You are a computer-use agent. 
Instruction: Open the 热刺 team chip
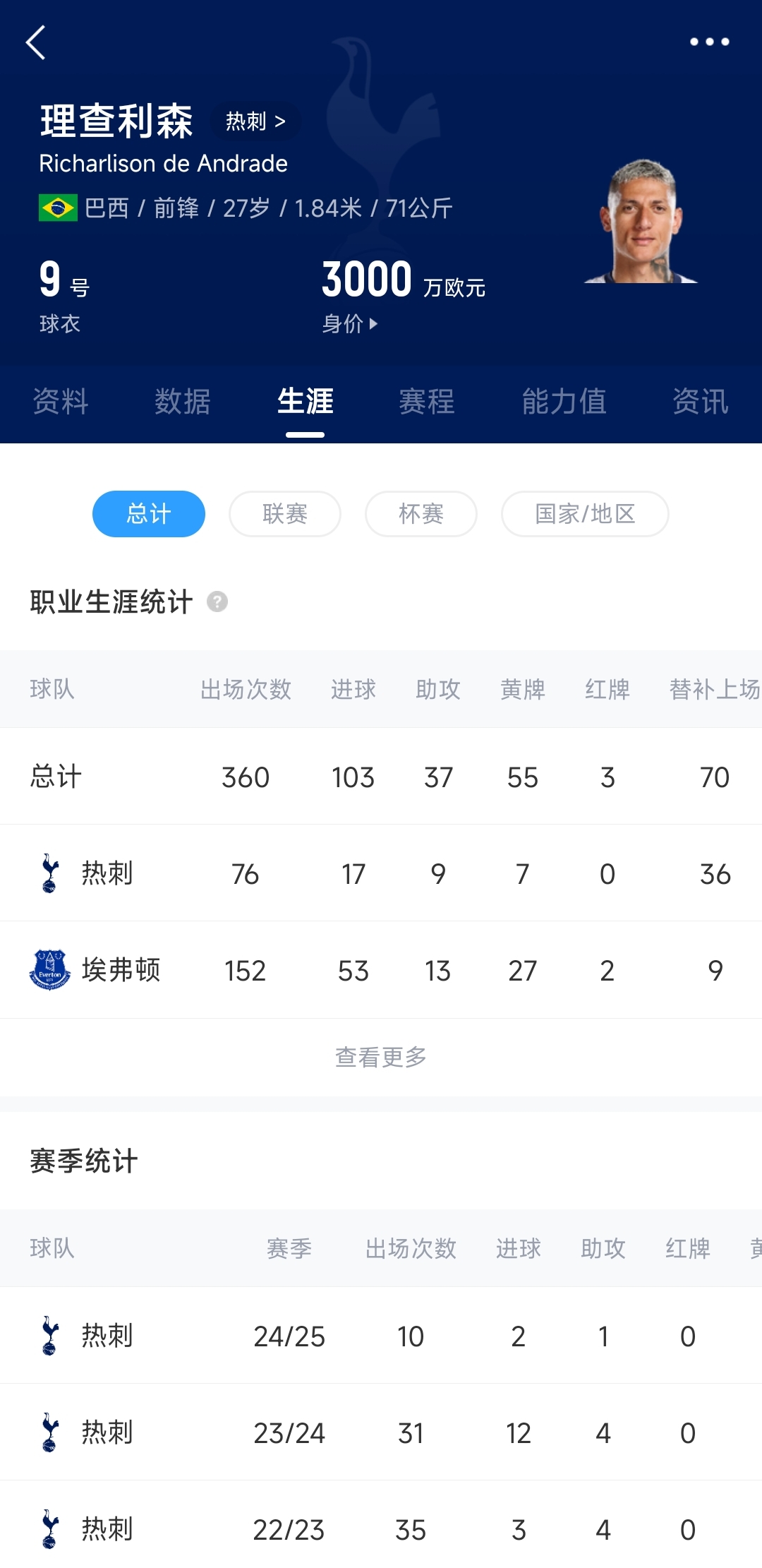255,121
